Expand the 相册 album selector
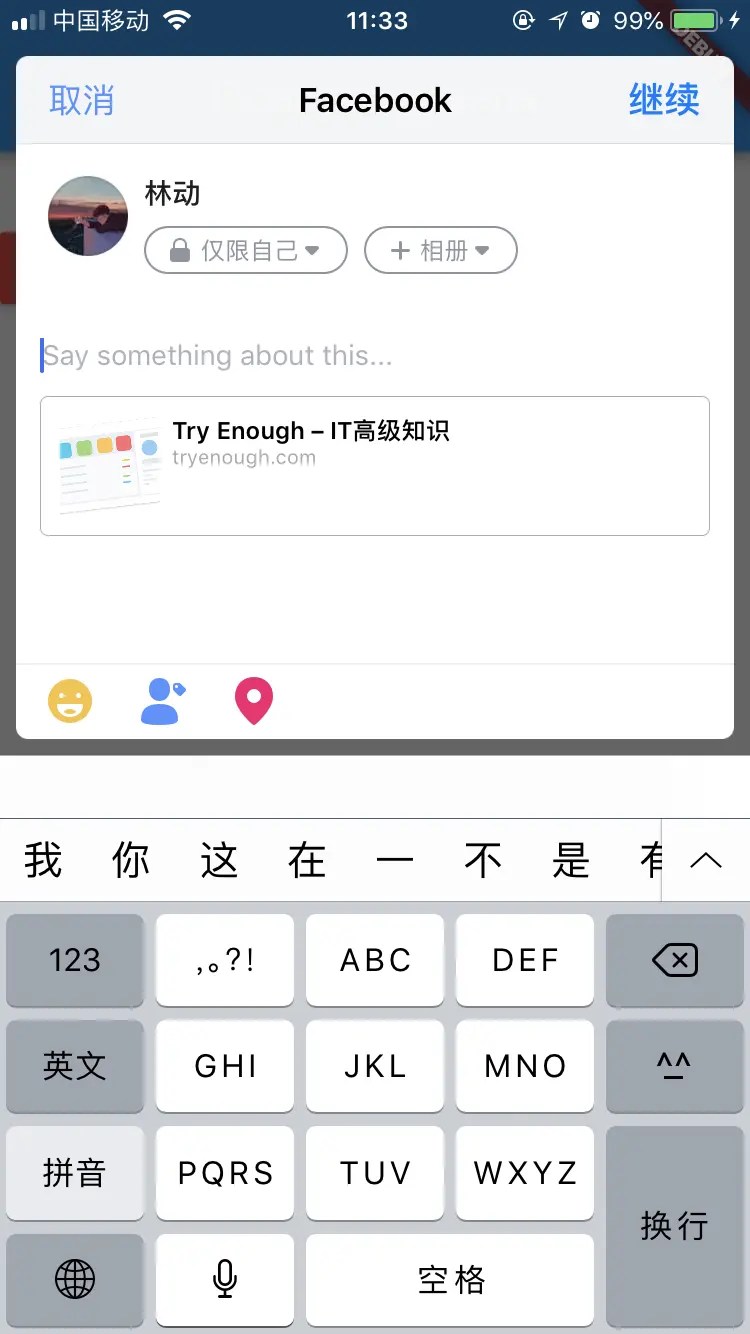This screenshot has width=750, height=1334. [440, 250]
